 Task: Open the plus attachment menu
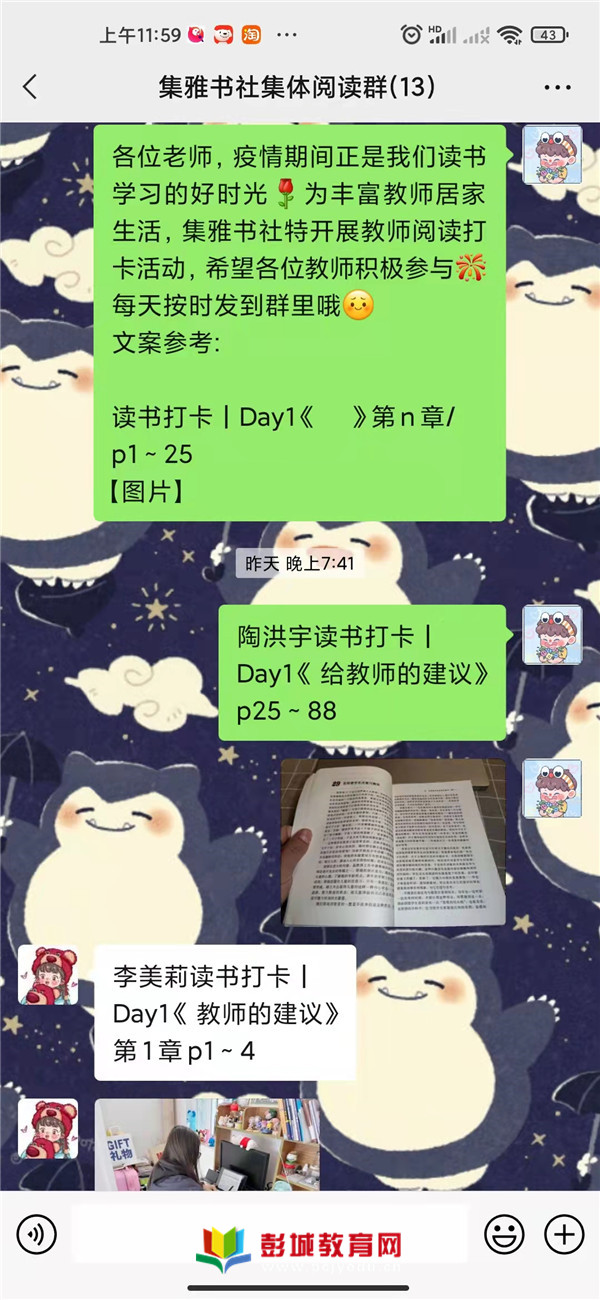pos(564,1234)
